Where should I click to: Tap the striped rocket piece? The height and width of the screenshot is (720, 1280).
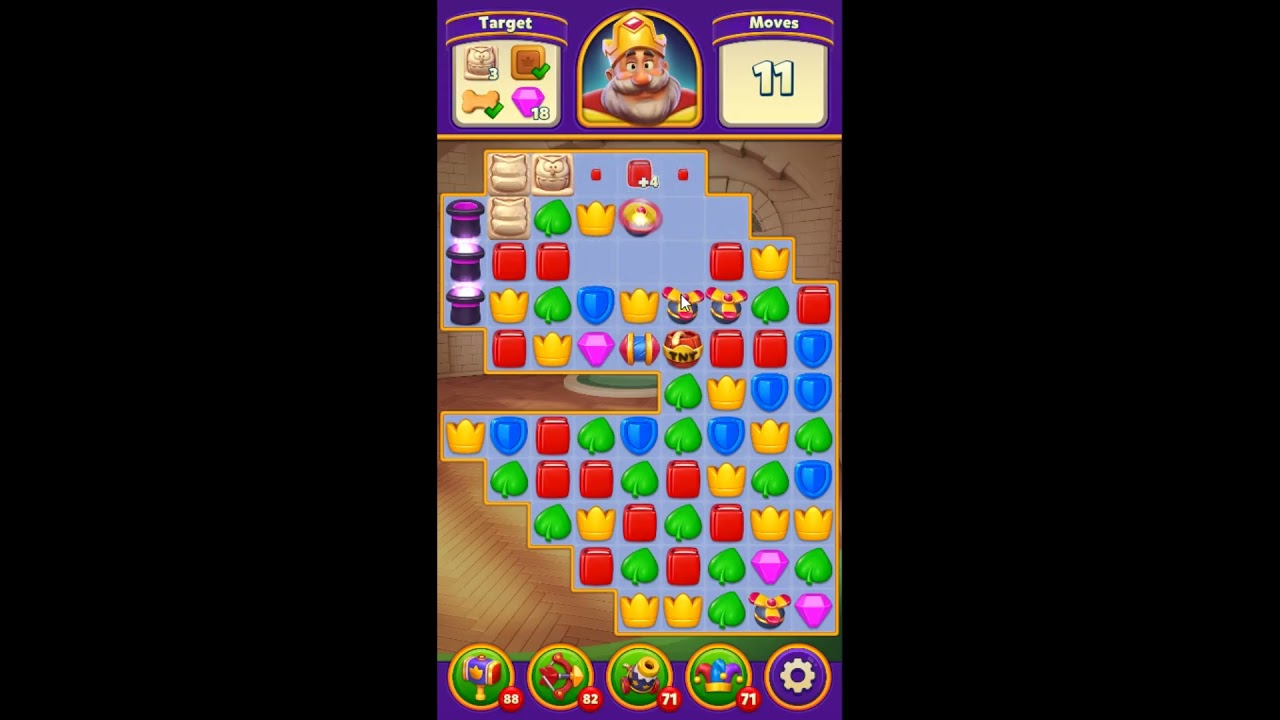(x=639, y=349)
